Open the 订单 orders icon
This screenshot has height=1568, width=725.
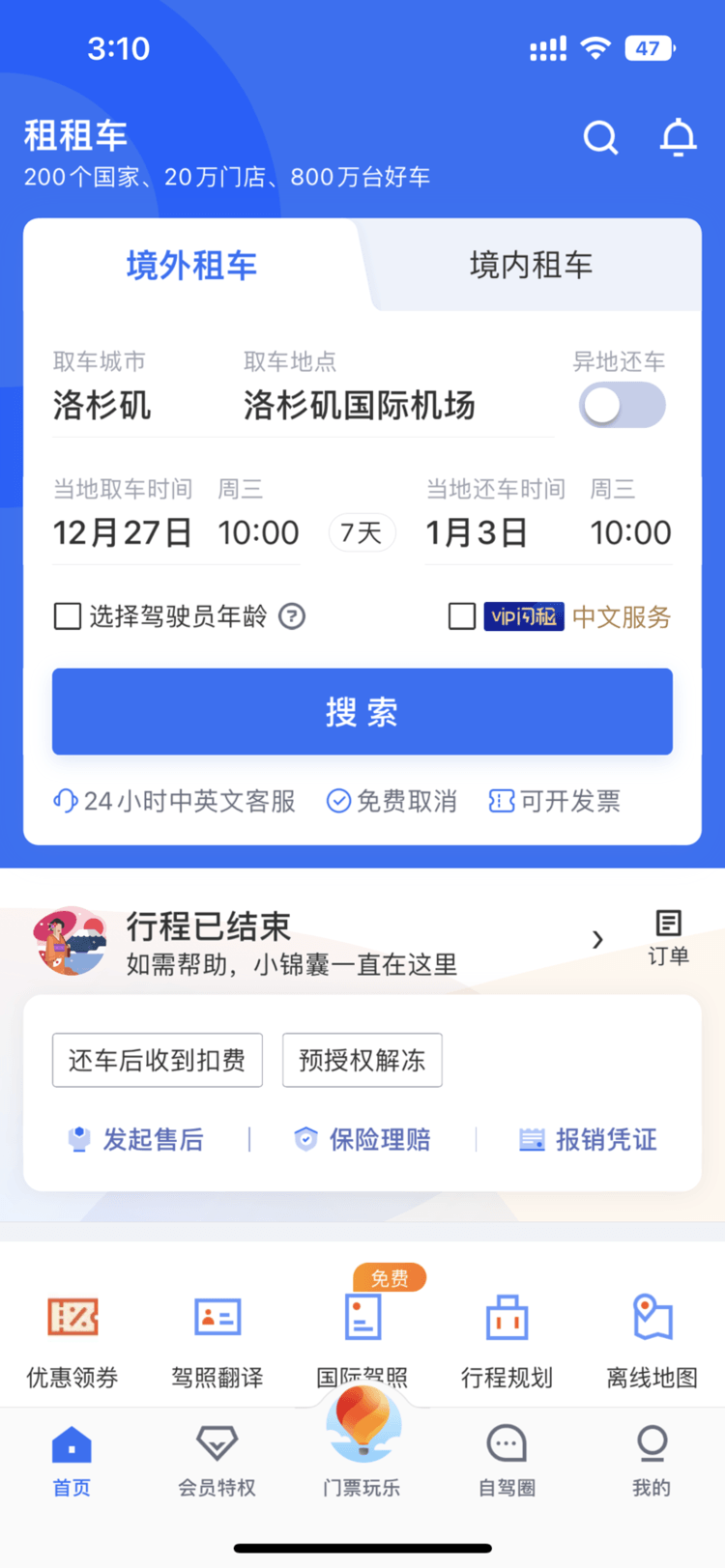pyautogui.click(x=668, y=936)
